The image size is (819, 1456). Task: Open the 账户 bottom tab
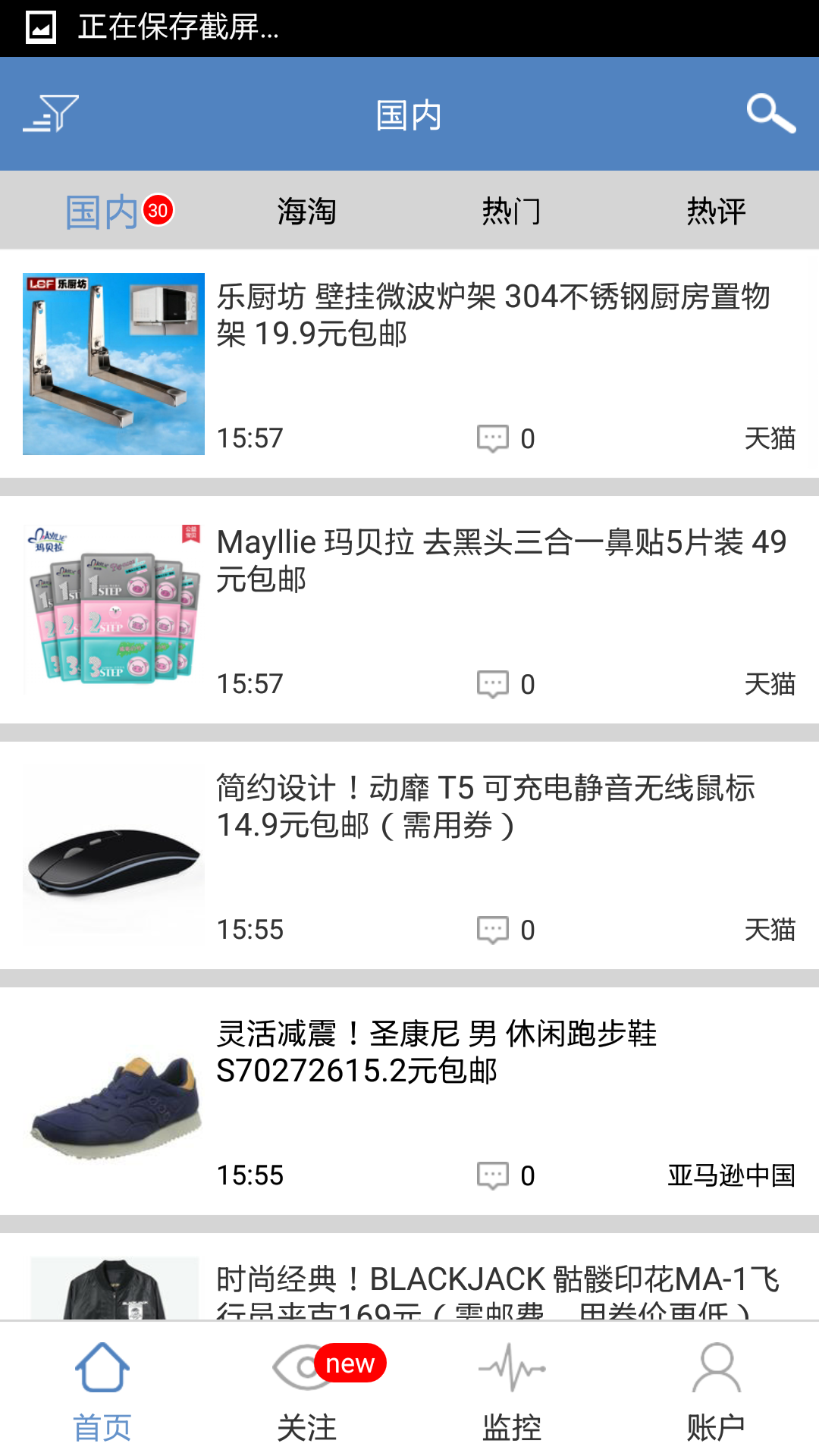[x=716, y=1391]
